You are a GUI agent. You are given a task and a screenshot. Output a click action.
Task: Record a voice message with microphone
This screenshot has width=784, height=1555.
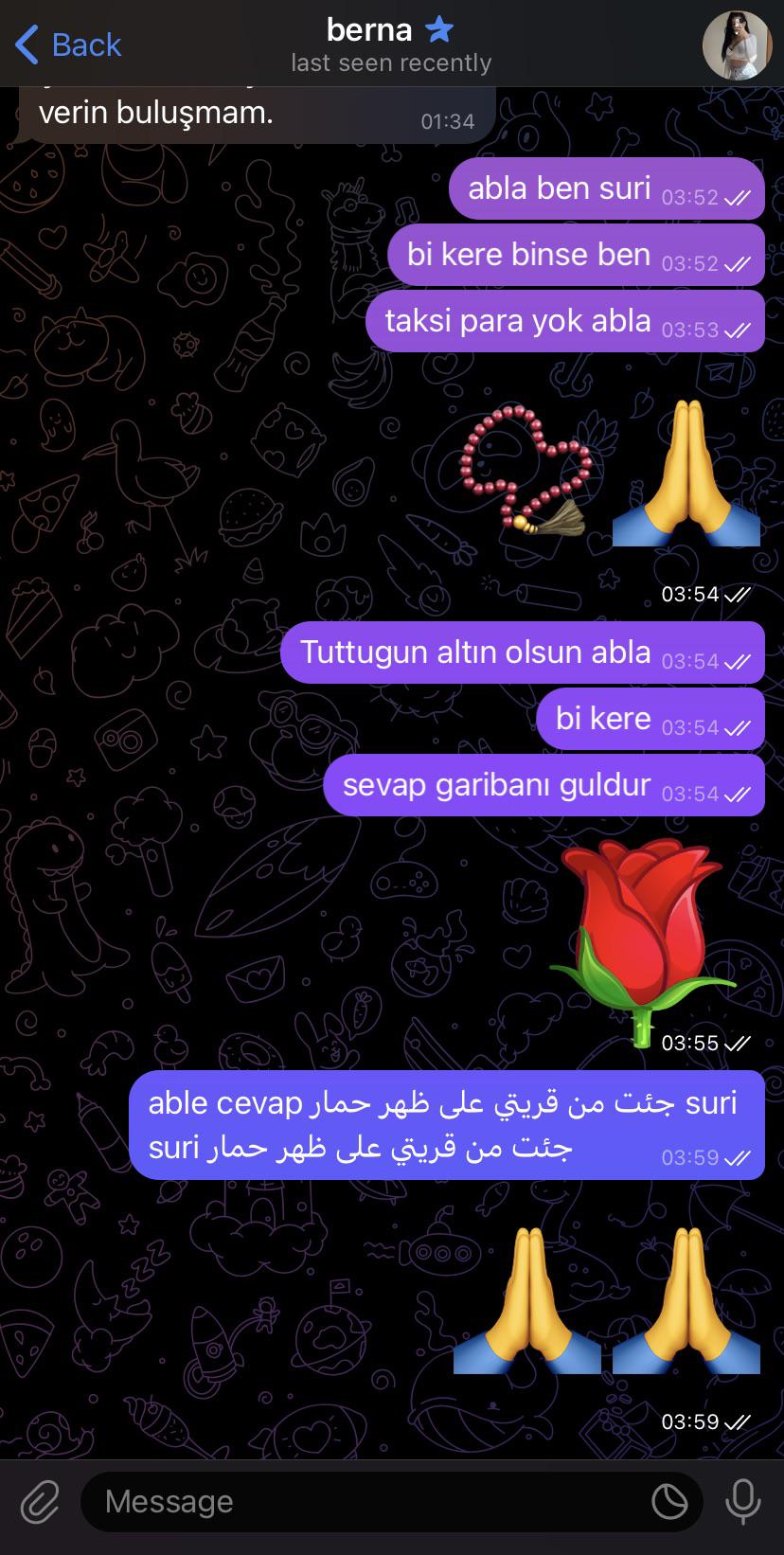[x=743, y=1502]
